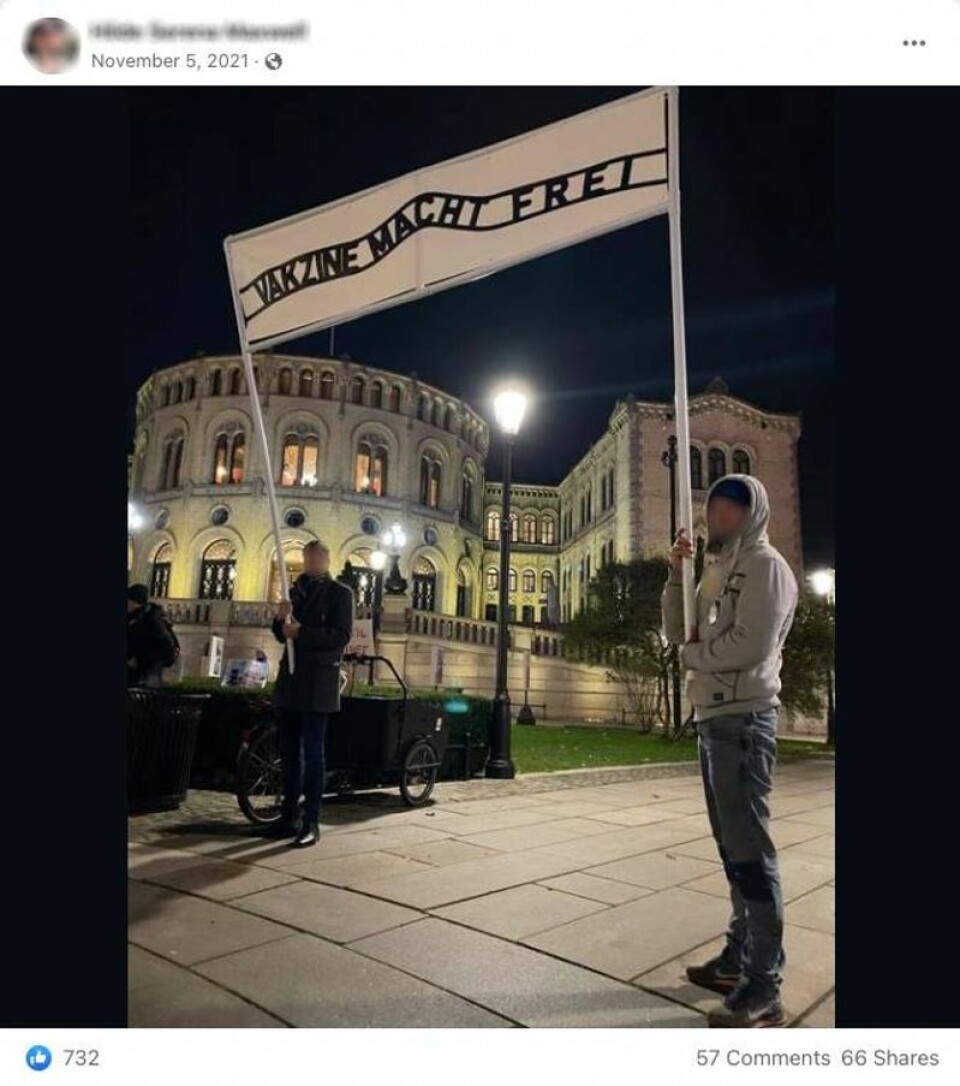Screen dimensions: 960x1086
Task: Open the post's three-dot options menu
Action: (913, 43)
